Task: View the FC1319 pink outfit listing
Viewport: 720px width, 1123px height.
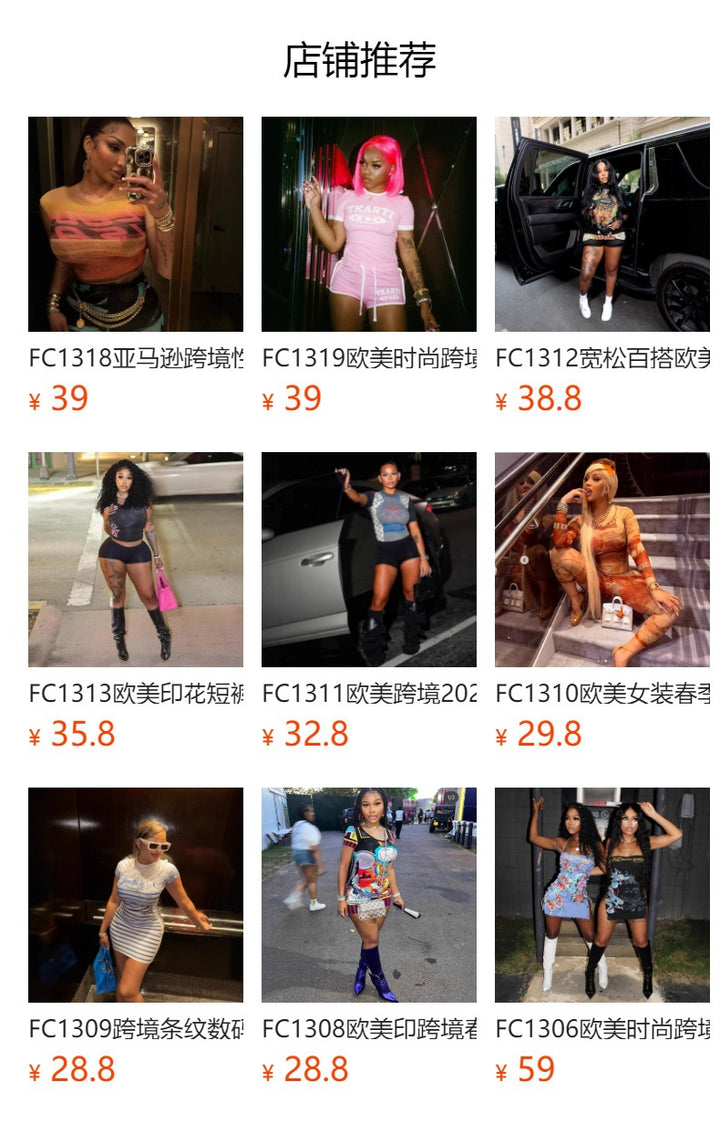Action: (369, 224)
